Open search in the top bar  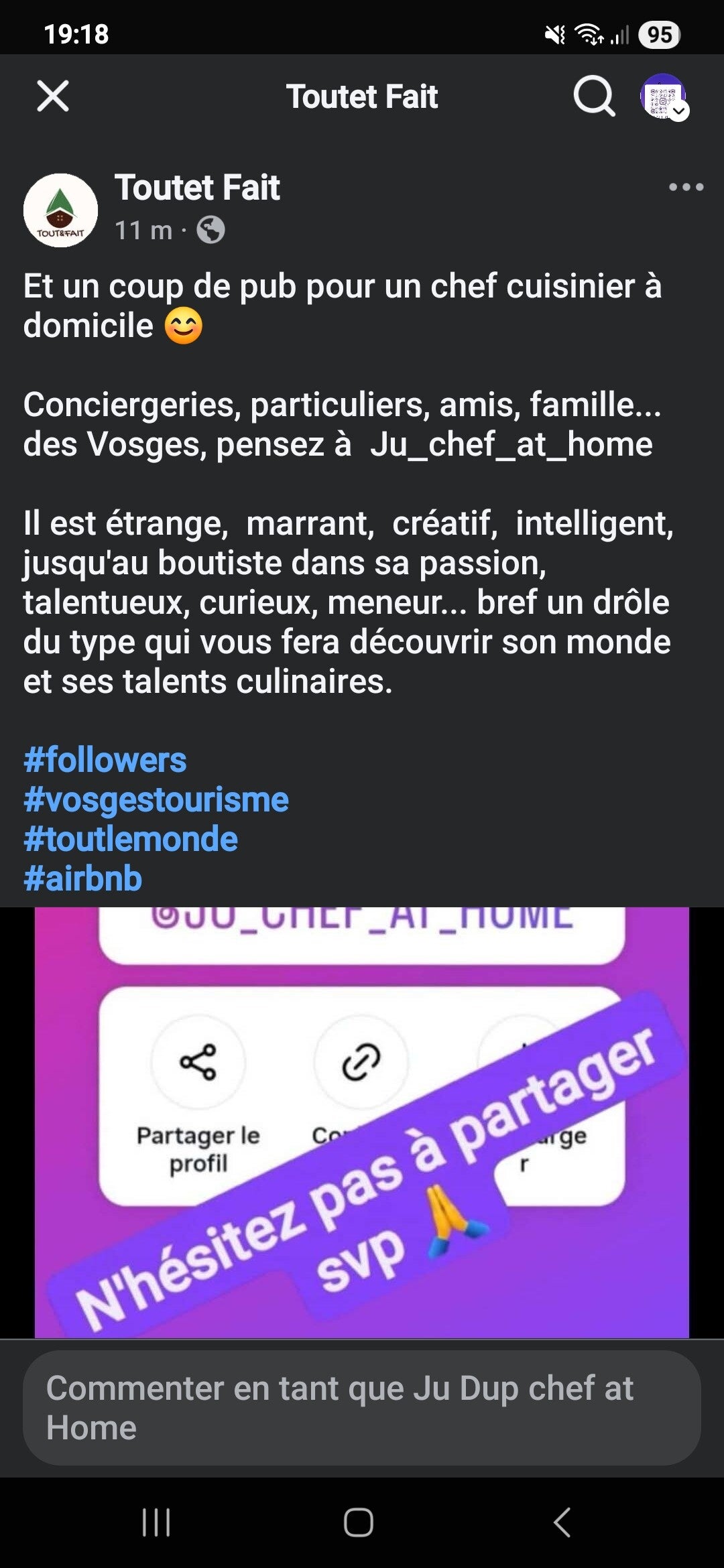point(594,96)
